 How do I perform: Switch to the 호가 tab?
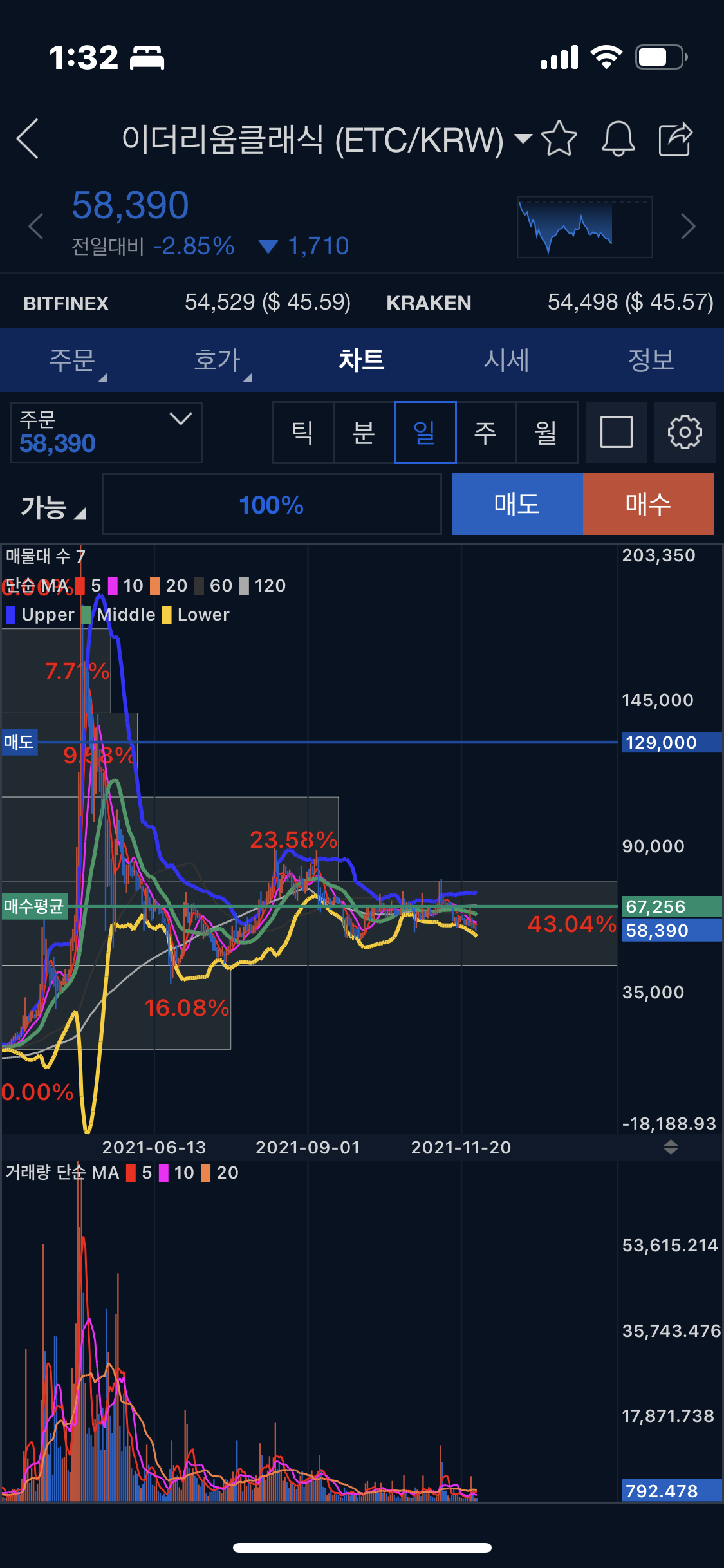[218, 360]
